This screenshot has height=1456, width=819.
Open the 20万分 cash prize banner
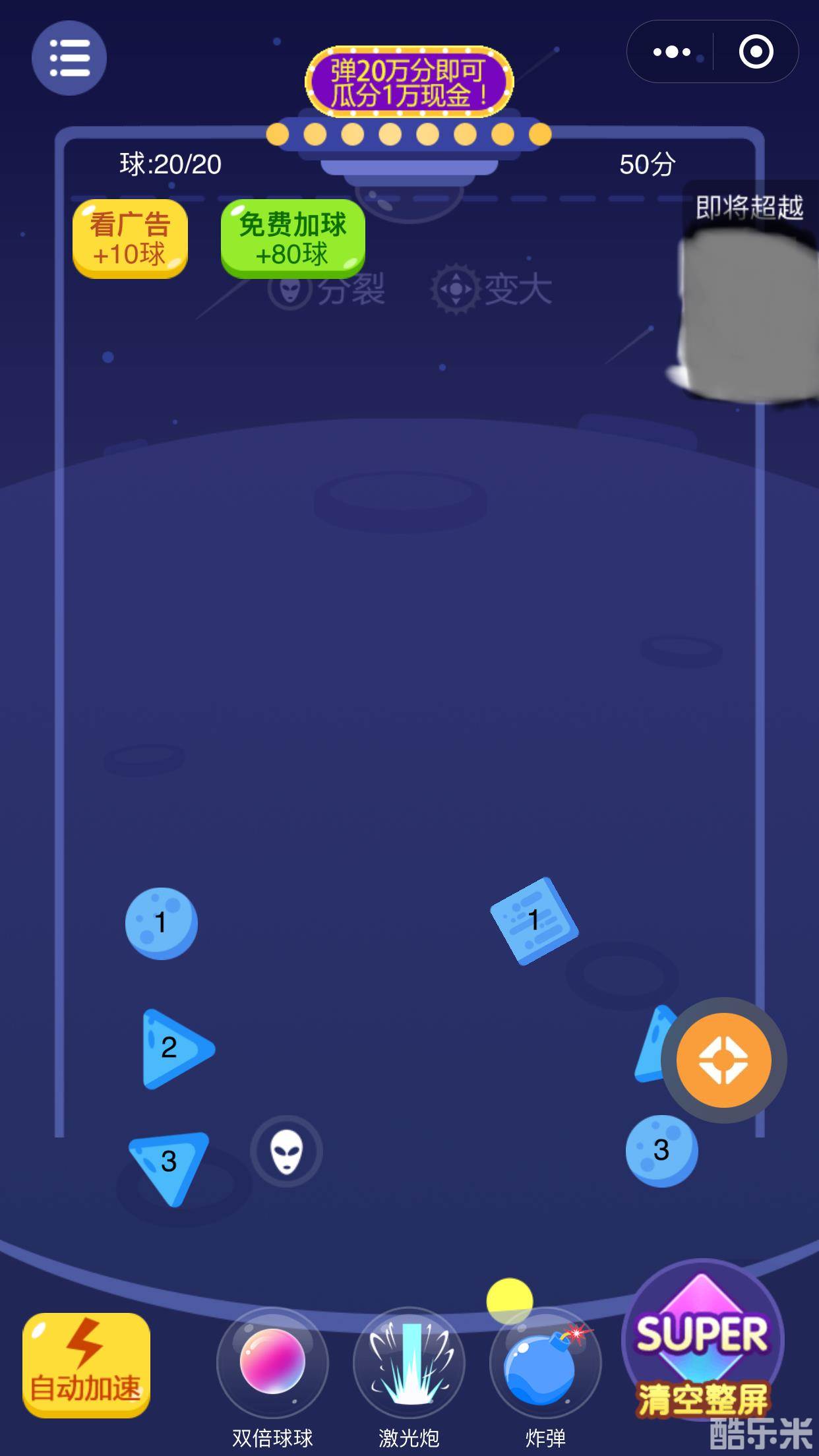tap(409, 82)
